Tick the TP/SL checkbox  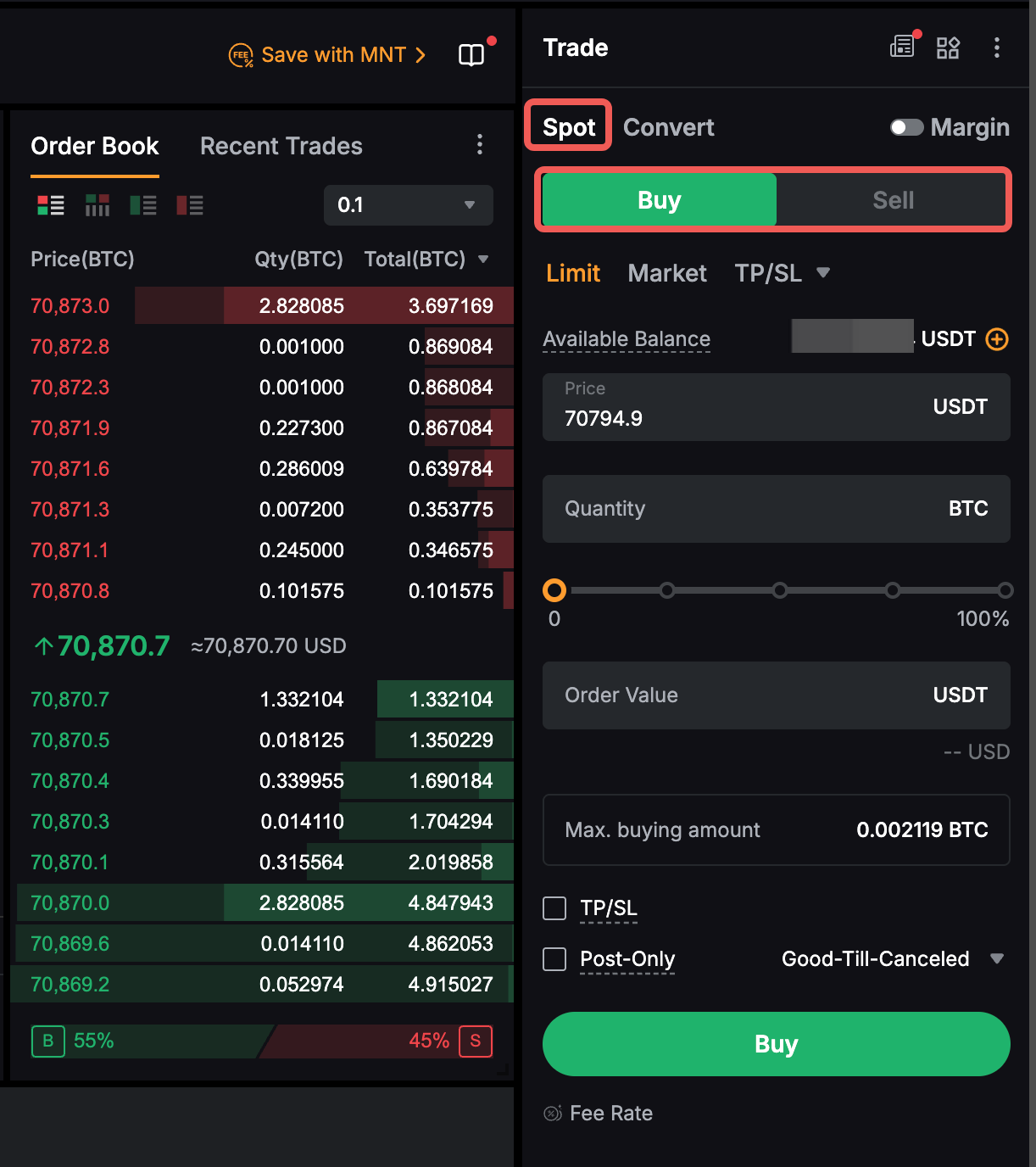coord(554,908)
